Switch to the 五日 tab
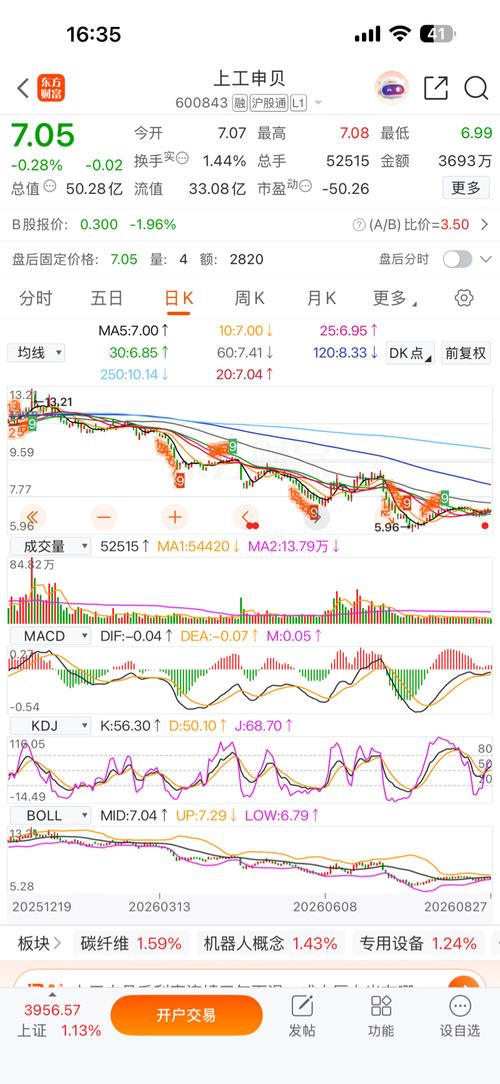The height and width of the screenshot is (1084, 500). [x=107, y=298]
